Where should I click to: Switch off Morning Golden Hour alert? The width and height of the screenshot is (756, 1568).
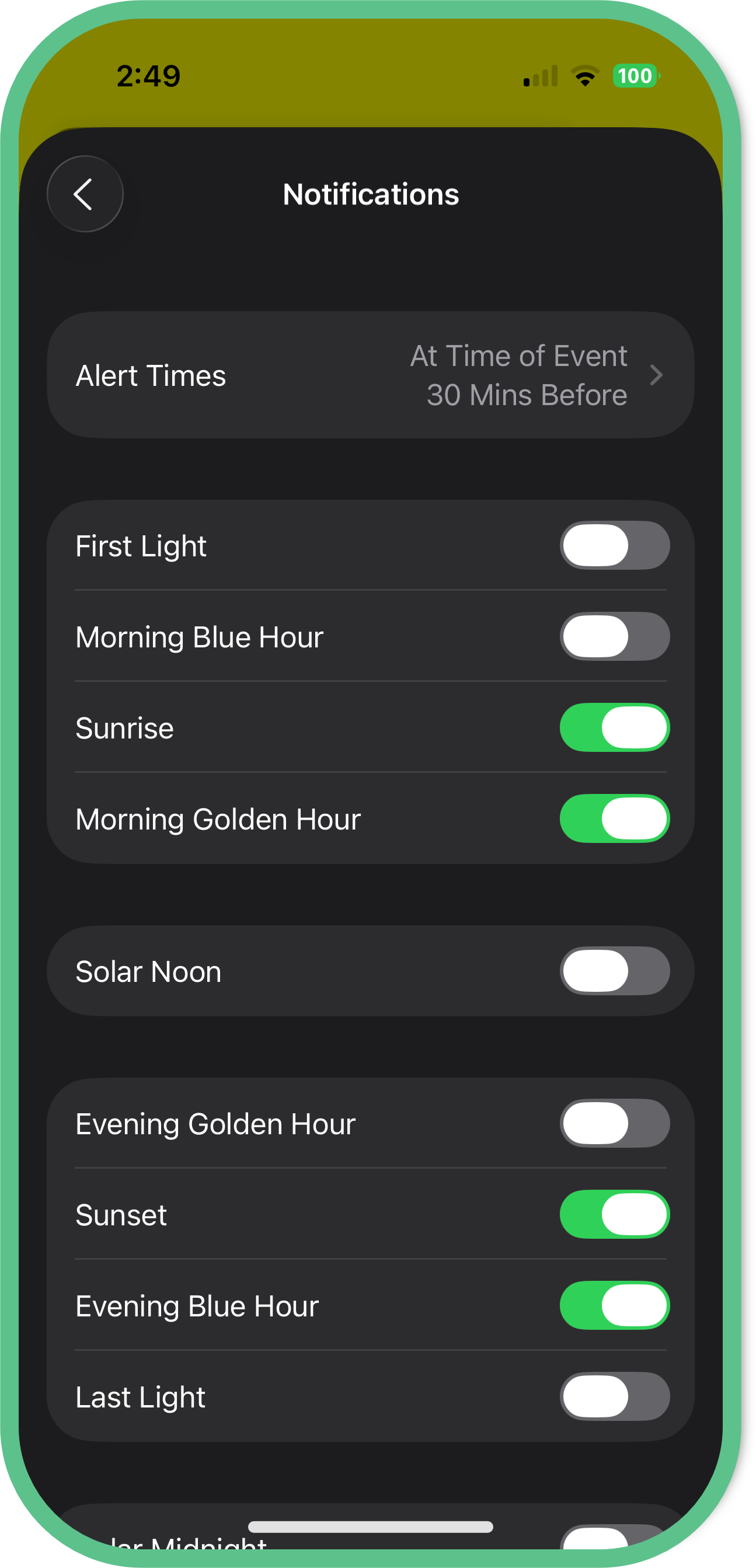[614, 818]
